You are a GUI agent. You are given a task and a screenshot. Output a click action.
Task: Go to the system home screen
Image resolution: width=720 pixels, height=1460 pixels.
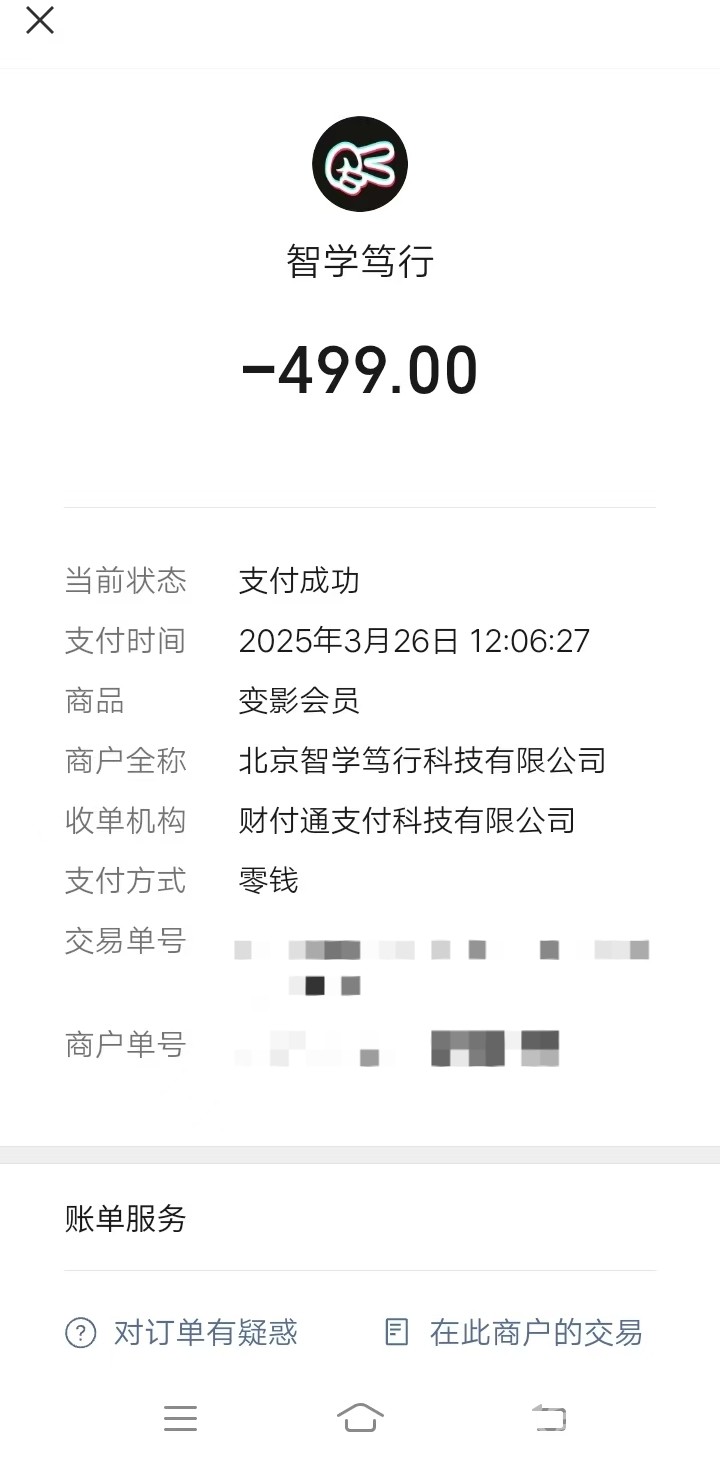point(360,1417)
